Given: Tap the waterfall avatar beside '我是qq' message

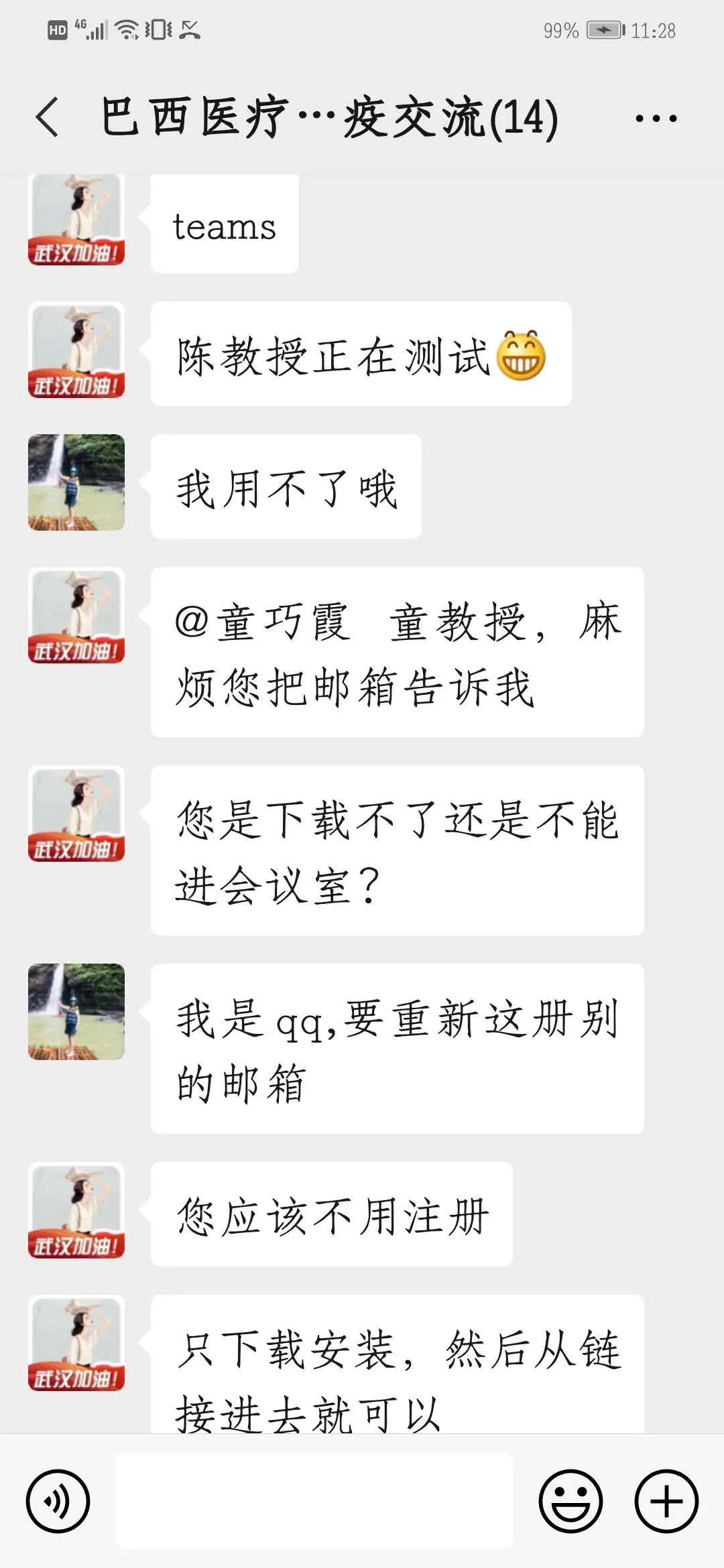Looking at the screenshot, I should click(x=76, y=1012).
